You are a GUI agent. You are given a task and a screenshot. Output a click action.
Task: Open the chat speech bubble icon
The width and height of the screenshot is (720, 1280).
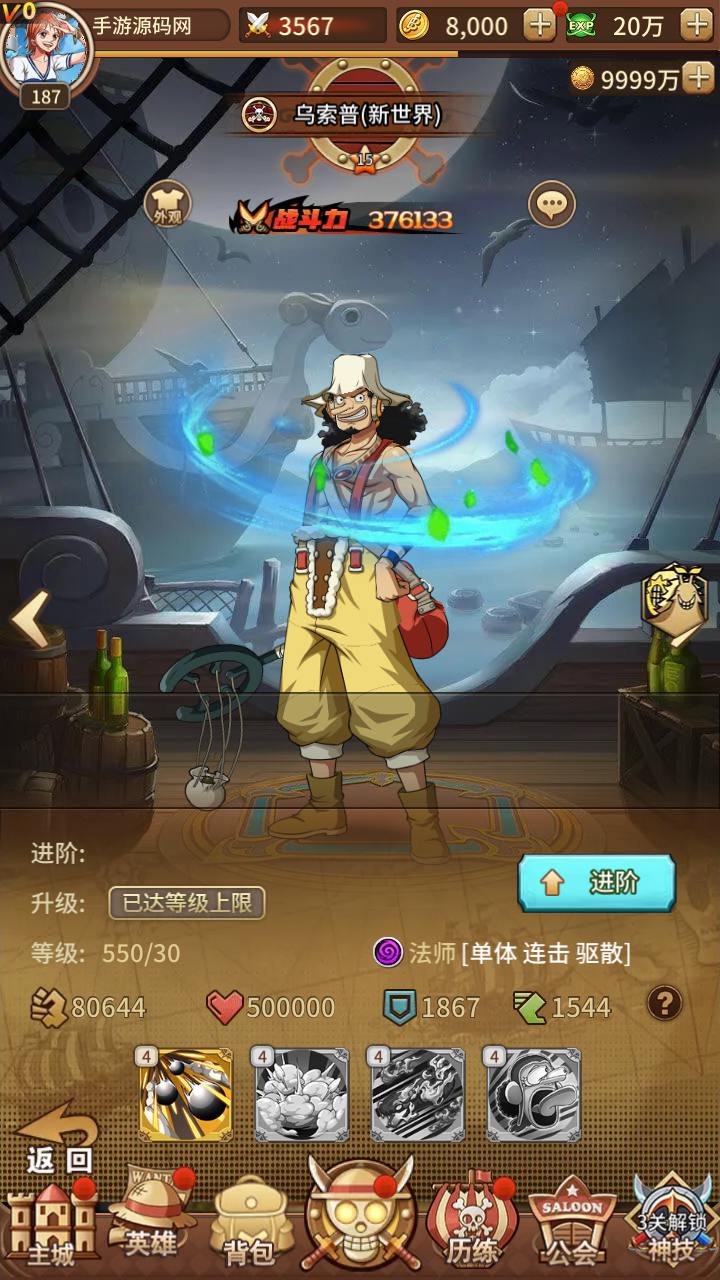(551, 205)
